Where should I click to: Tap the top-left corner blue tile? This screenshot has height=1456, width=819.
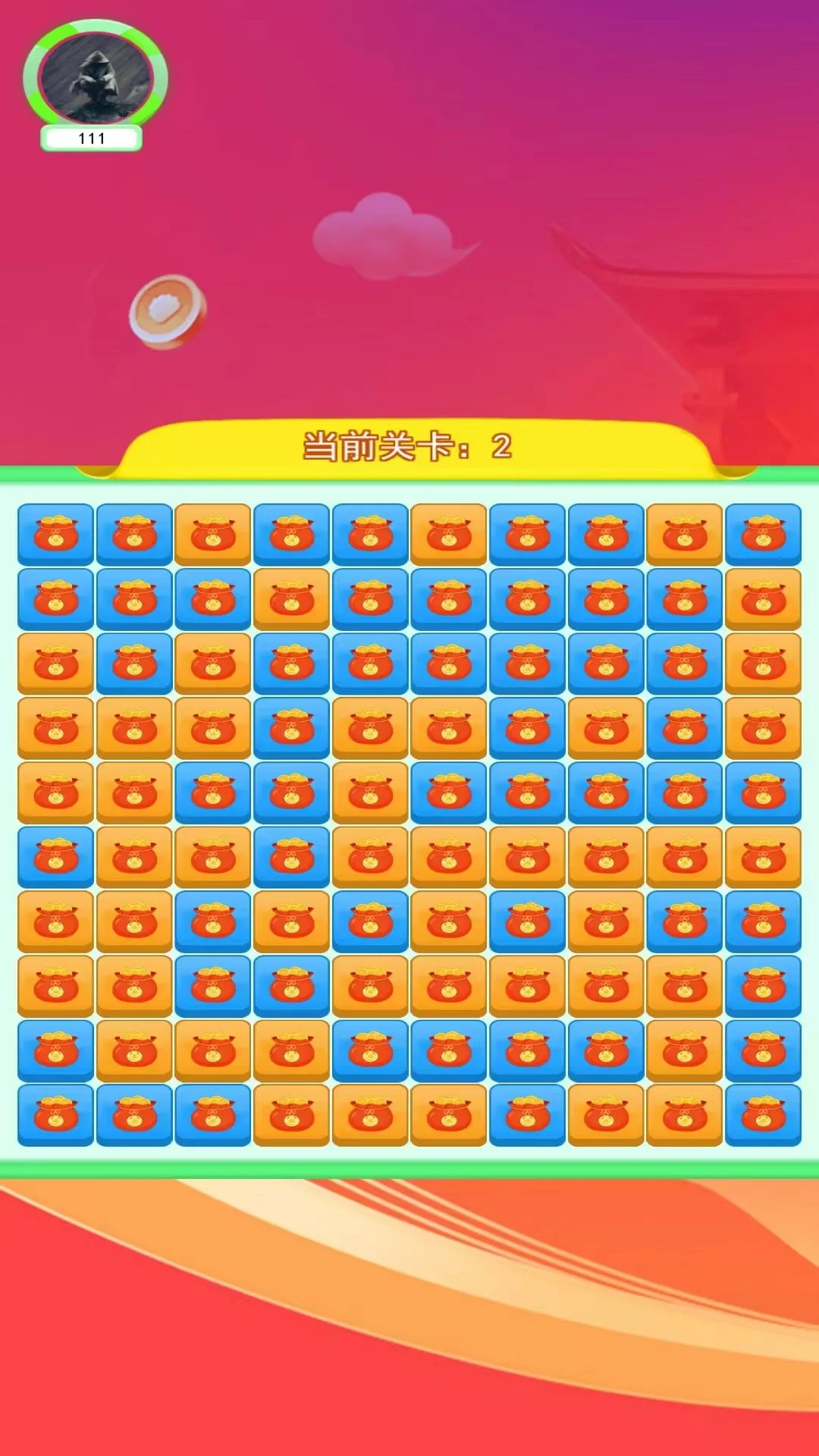(x=55, y=534)
